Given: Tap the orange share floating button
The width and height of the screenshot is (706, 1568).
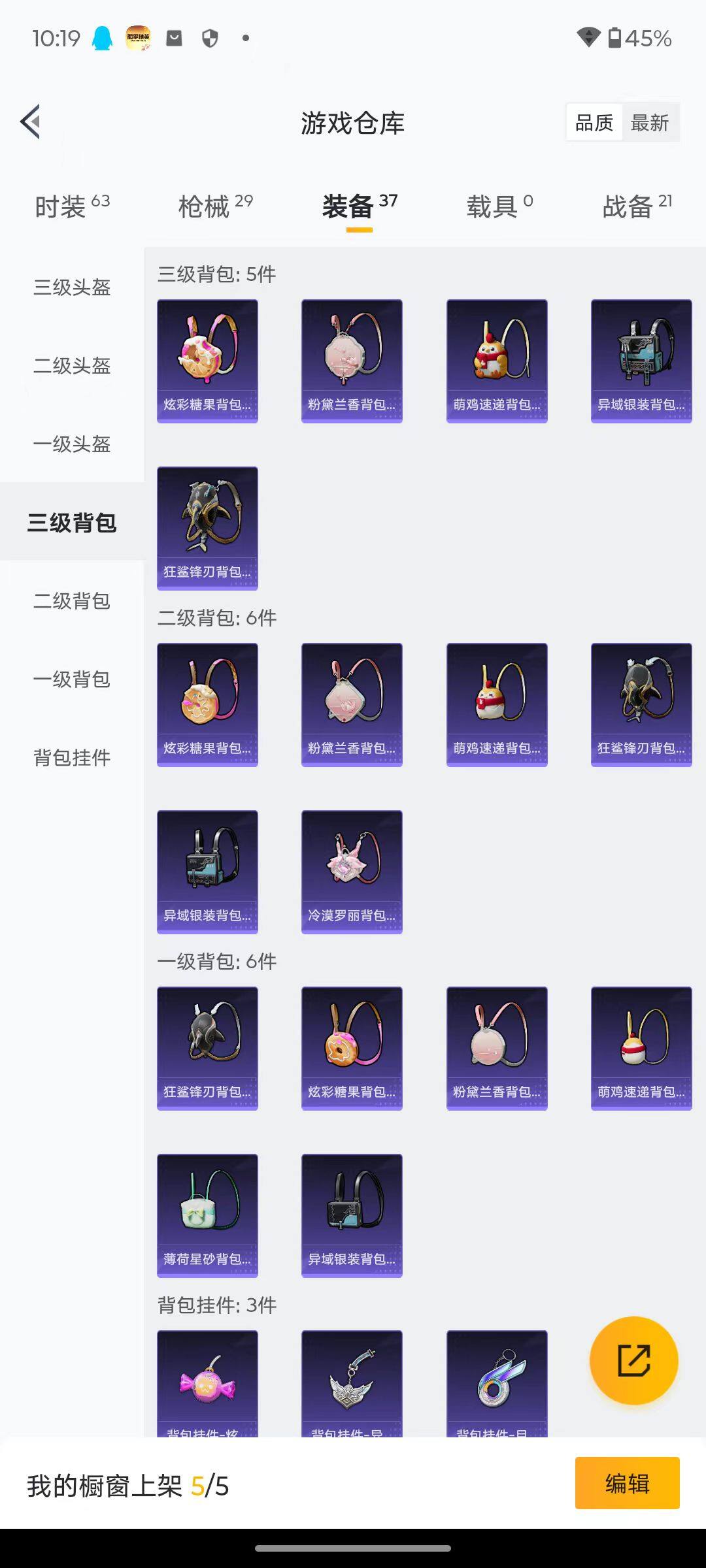Looking at the screenshot, I should point(633,1361).
